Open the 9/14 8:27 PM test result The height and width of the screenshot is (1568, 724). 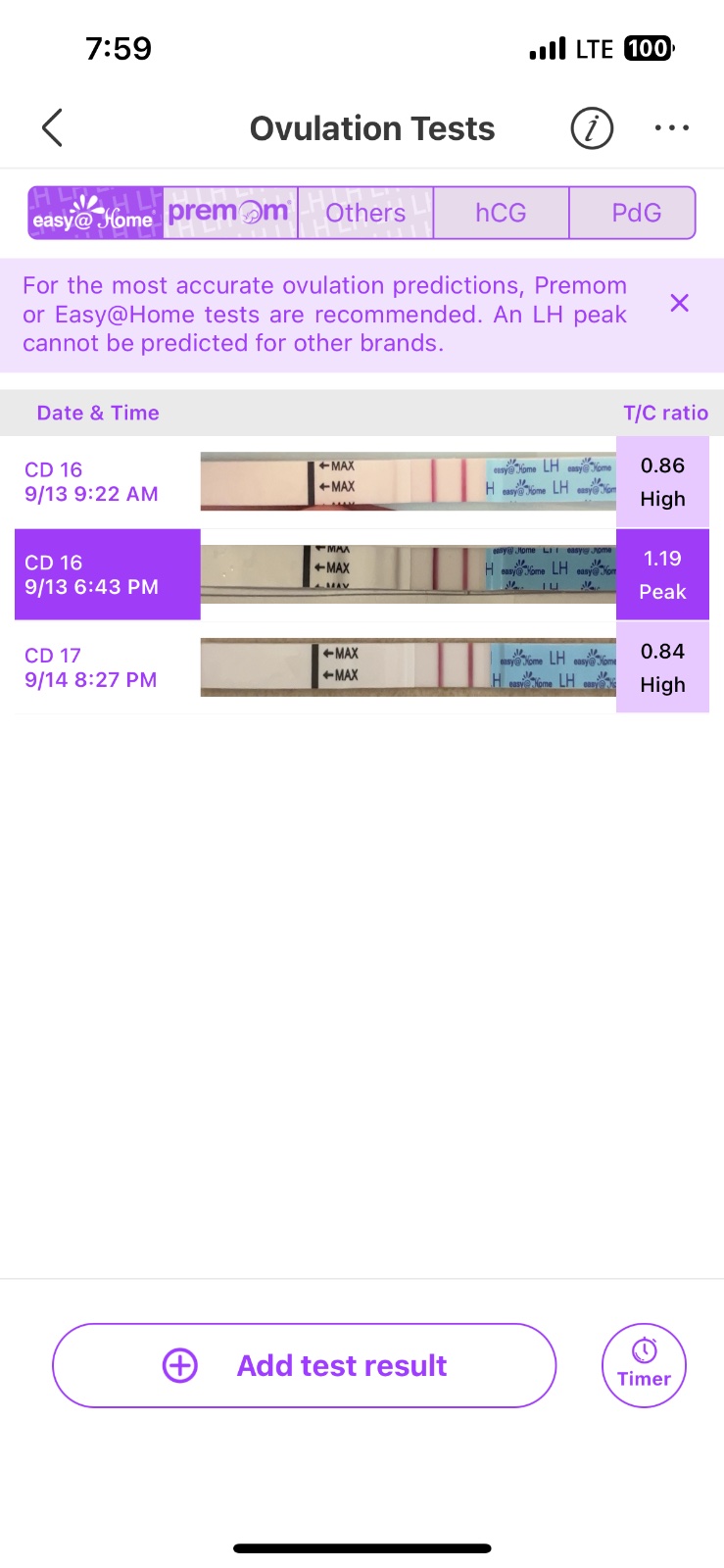362,667
